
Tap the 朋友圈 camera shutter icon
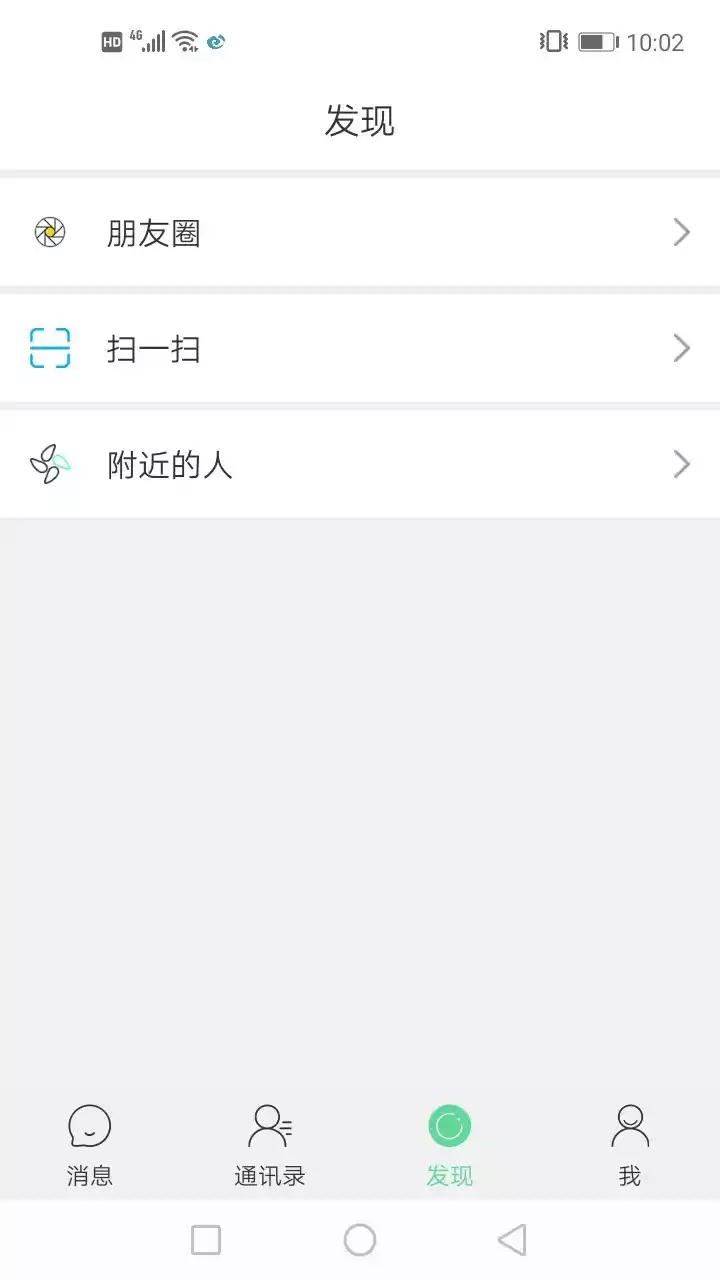[x=50, y=232]
